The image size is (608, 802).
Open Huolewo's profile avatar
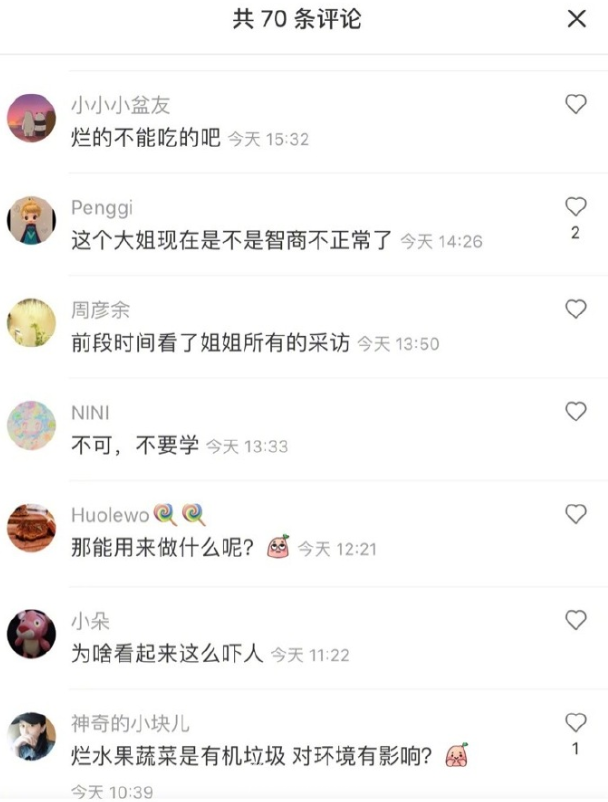click(x=31, y=528)
